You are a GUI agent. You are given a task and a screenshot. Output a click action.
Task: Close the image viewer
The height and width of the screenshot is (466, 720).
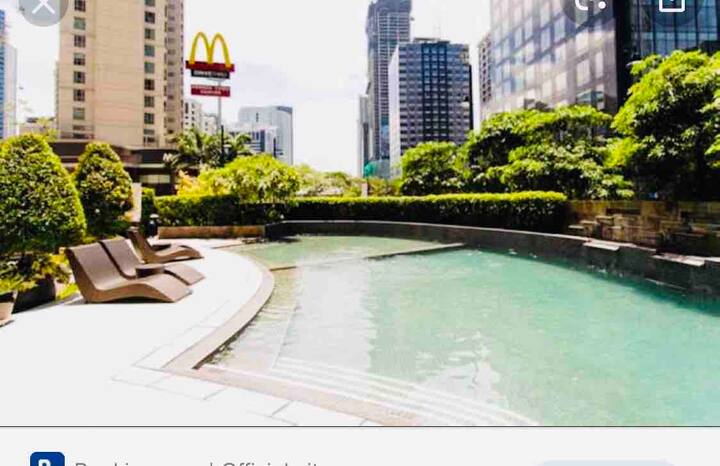(43, 7)
